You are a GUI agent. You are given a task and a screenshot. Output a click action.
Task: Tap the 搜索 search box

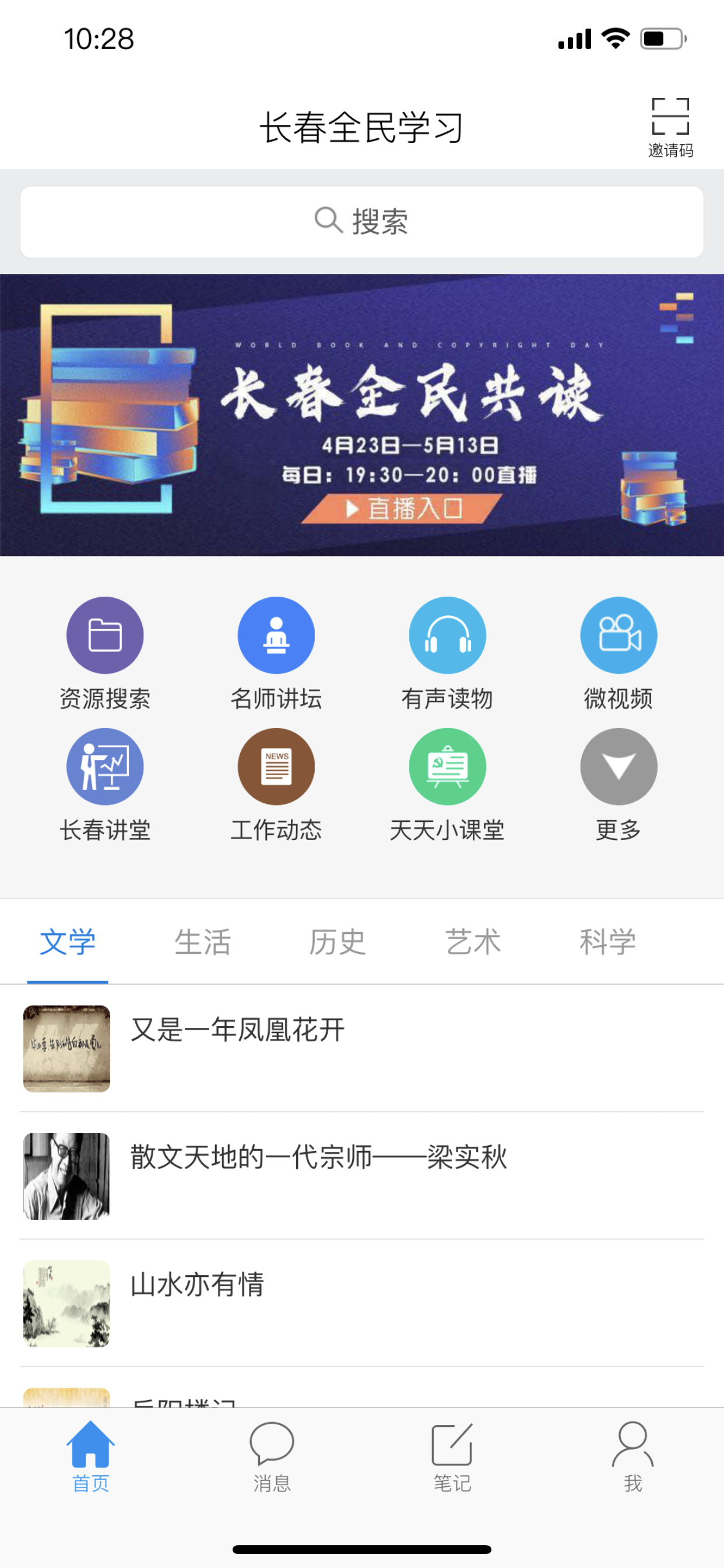tap(362, 222)
